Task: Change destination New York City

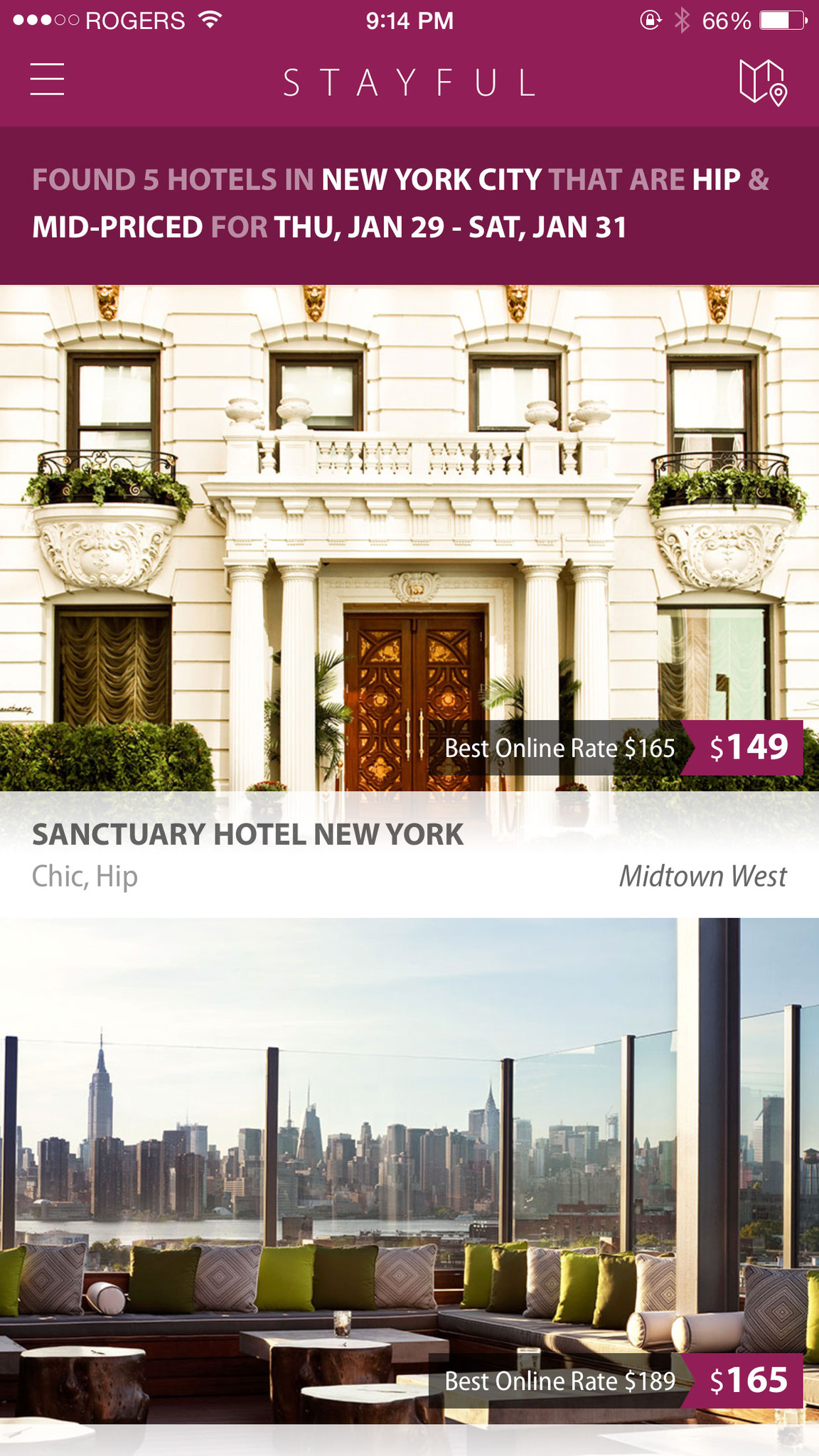Action: [x=431, y=180]
